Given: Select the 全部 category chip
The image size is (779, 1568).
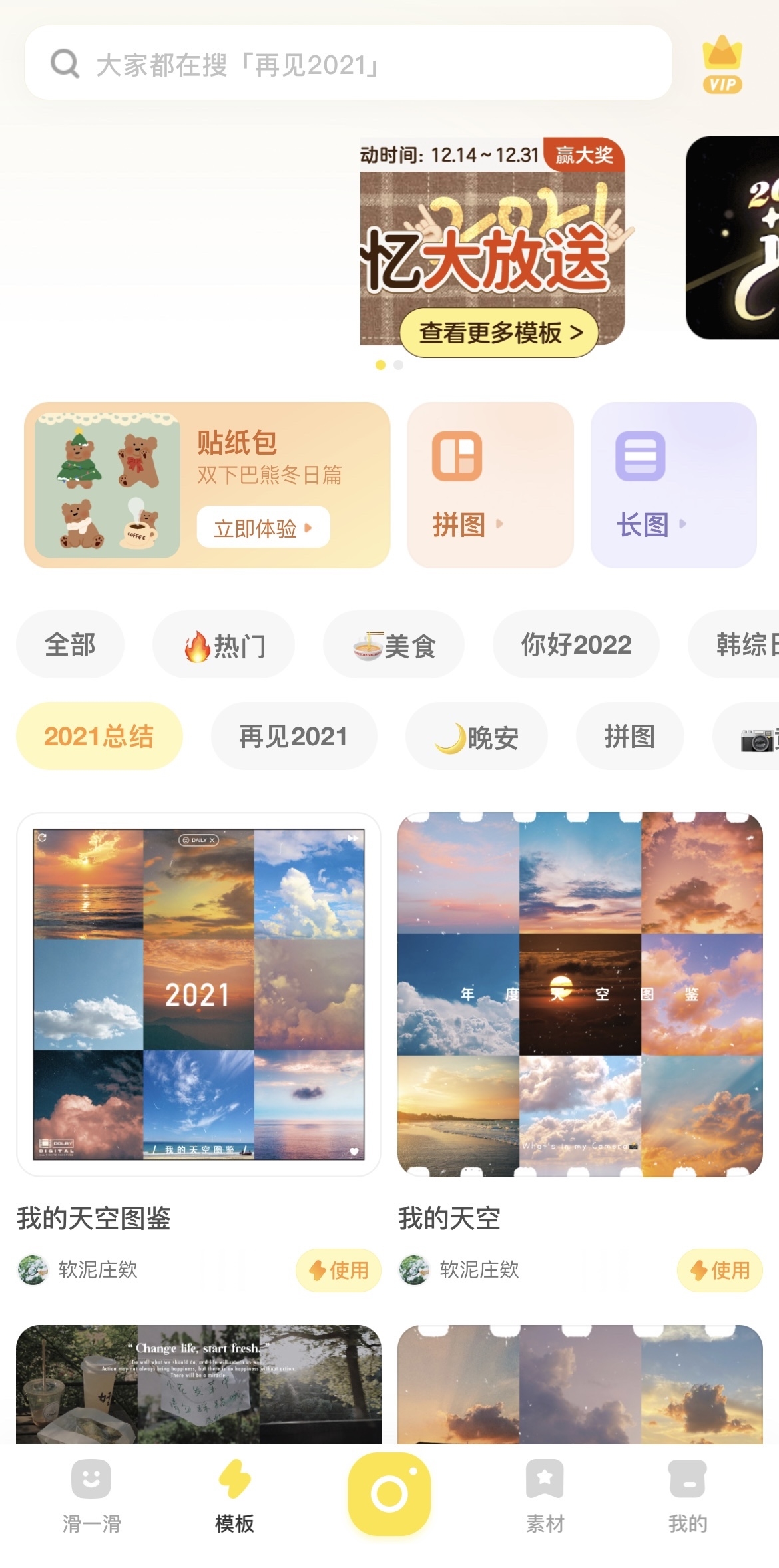Looking at the screenshot, I should [x=70, y=644].
